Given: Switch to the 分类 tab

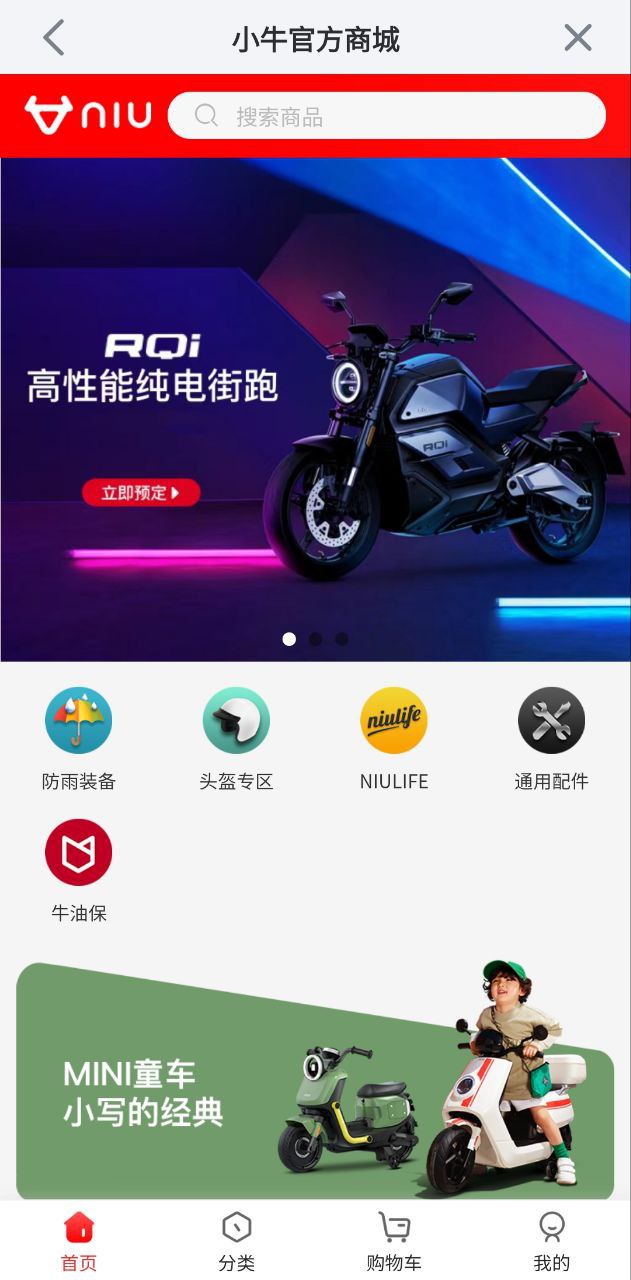Looking at the screenshot, I should coord(237,1241).
